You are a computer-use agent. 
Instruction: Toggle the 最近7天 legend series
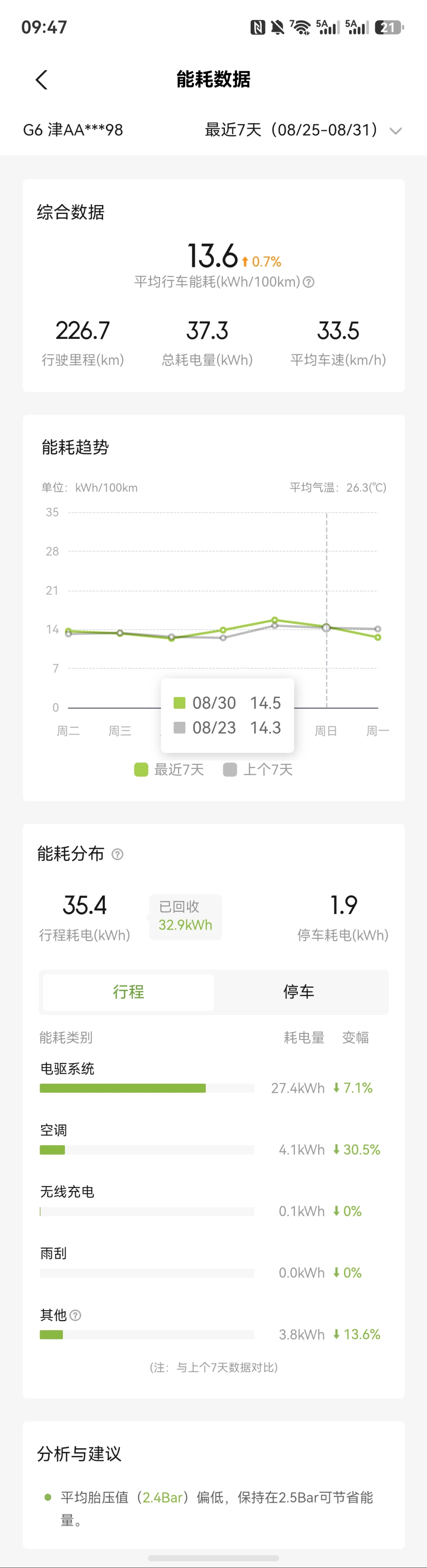[x=169, y=769]
